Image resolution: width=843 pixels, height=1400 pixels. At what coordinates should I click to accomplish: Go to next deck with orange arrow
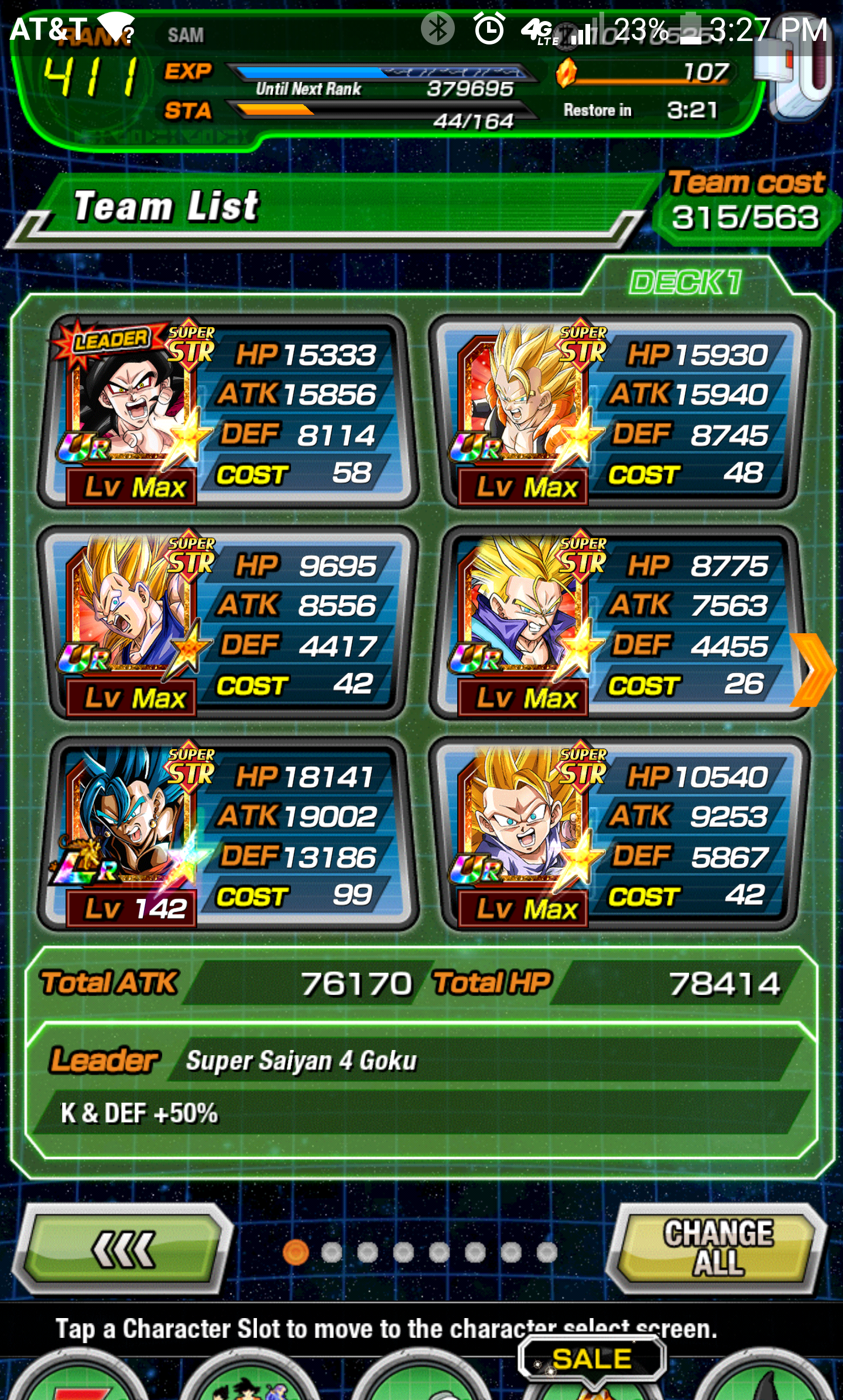(813, 670)
